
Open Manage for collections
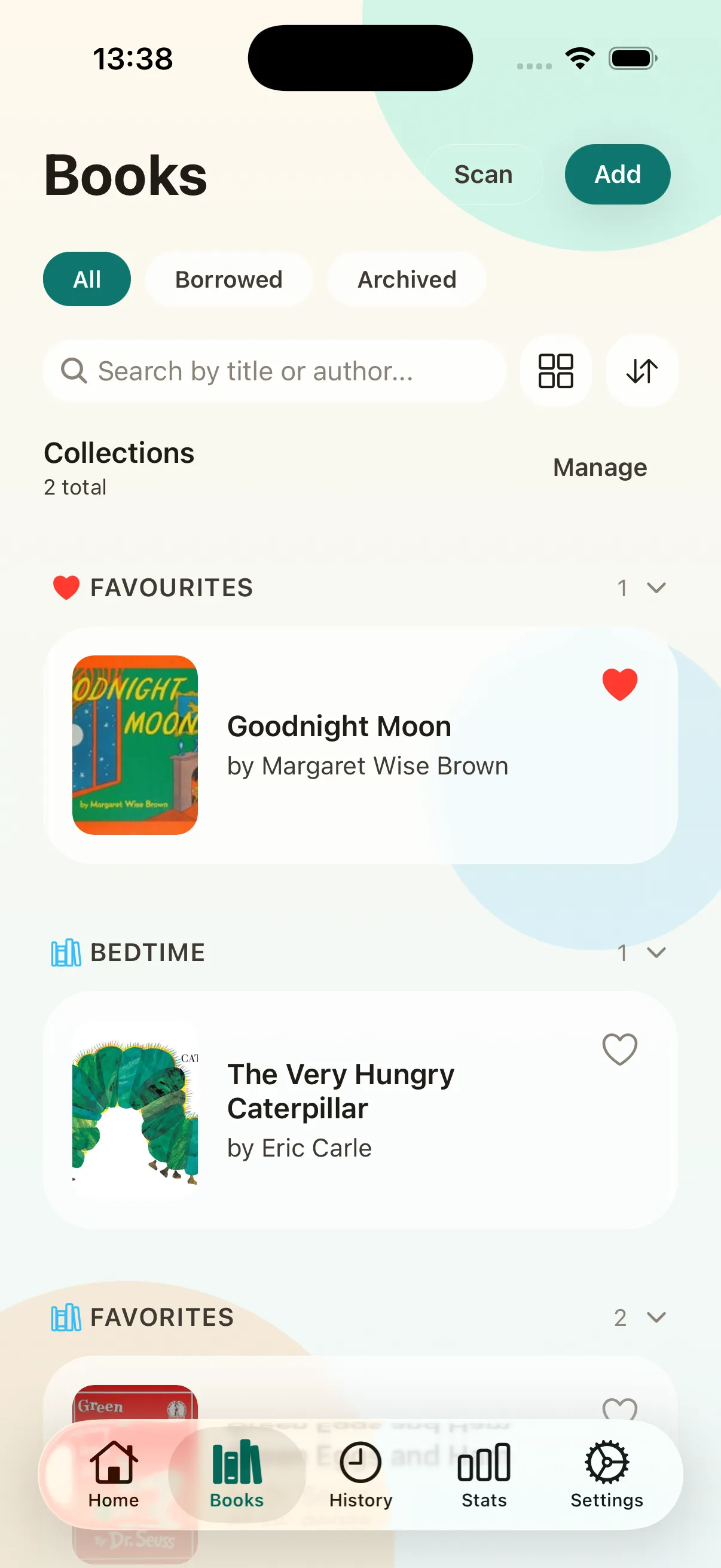point(599,467)
